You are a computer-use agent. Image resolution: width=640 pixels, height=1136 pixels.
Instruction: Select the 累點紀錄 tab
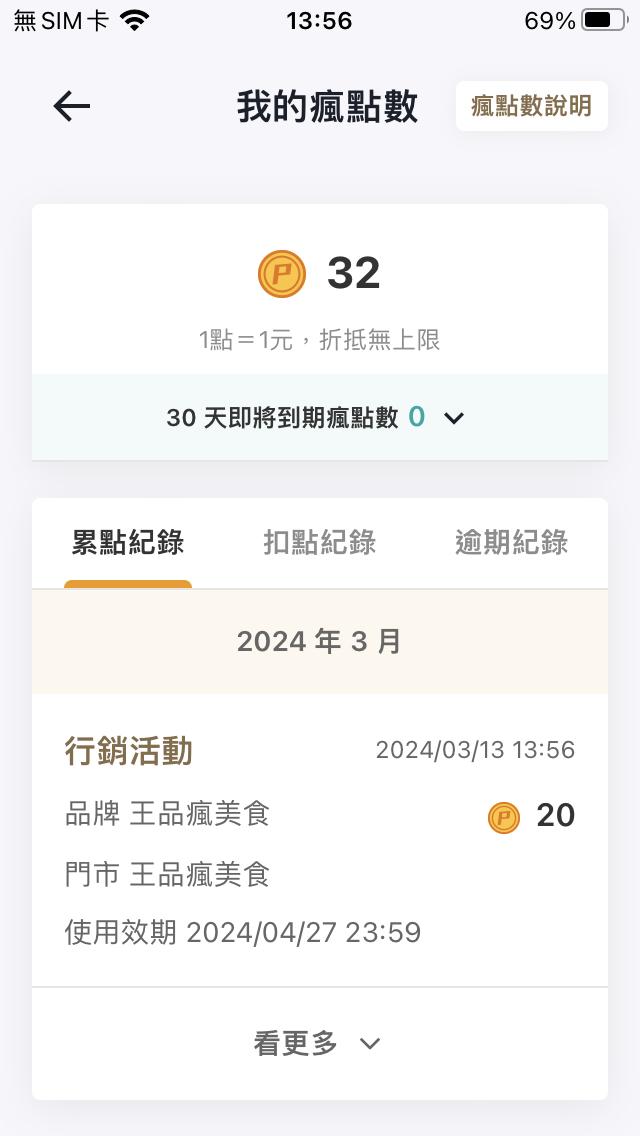[x=128, y=543]
